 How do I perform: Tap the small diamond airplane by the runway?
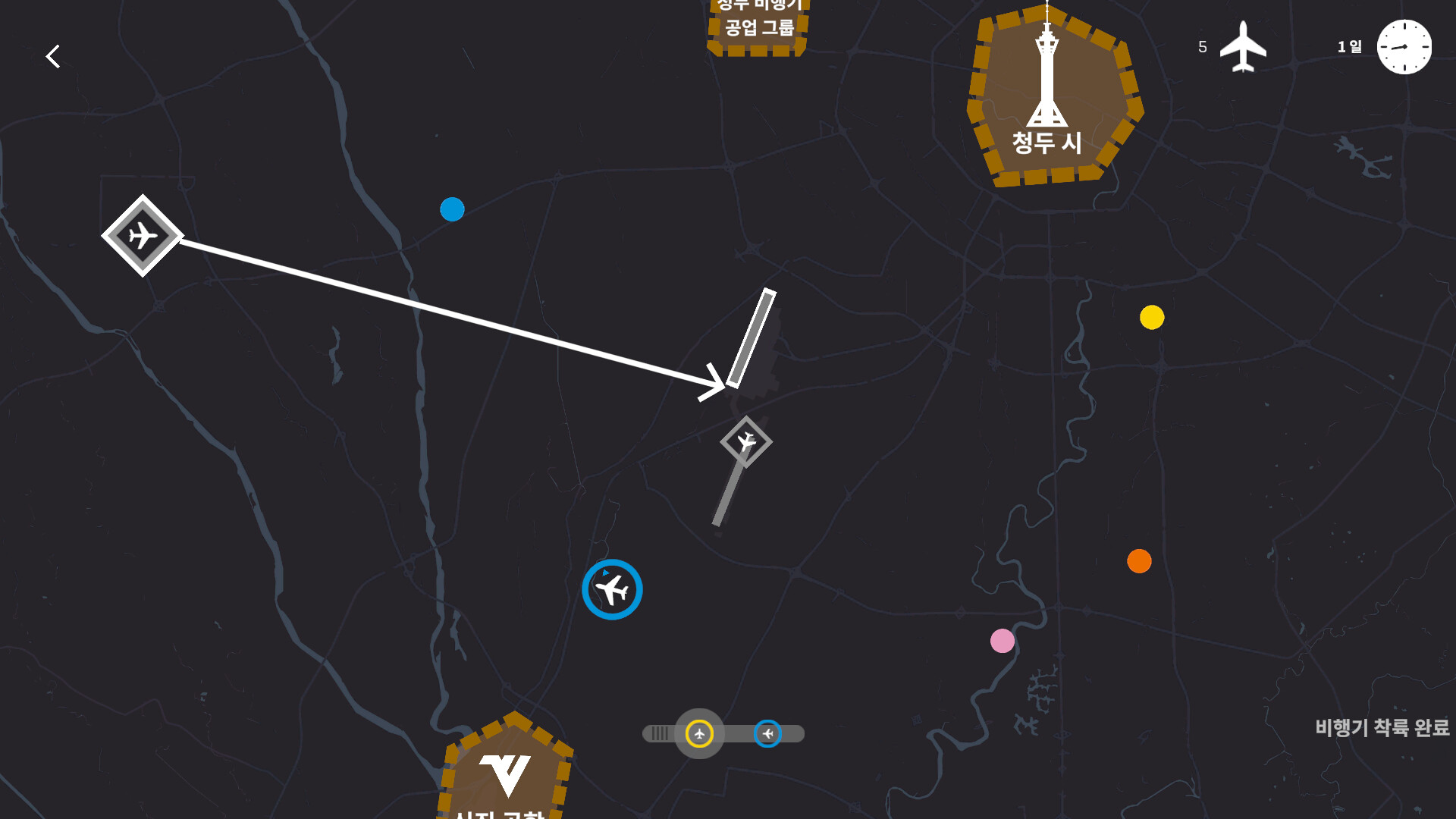coord(746,441)
